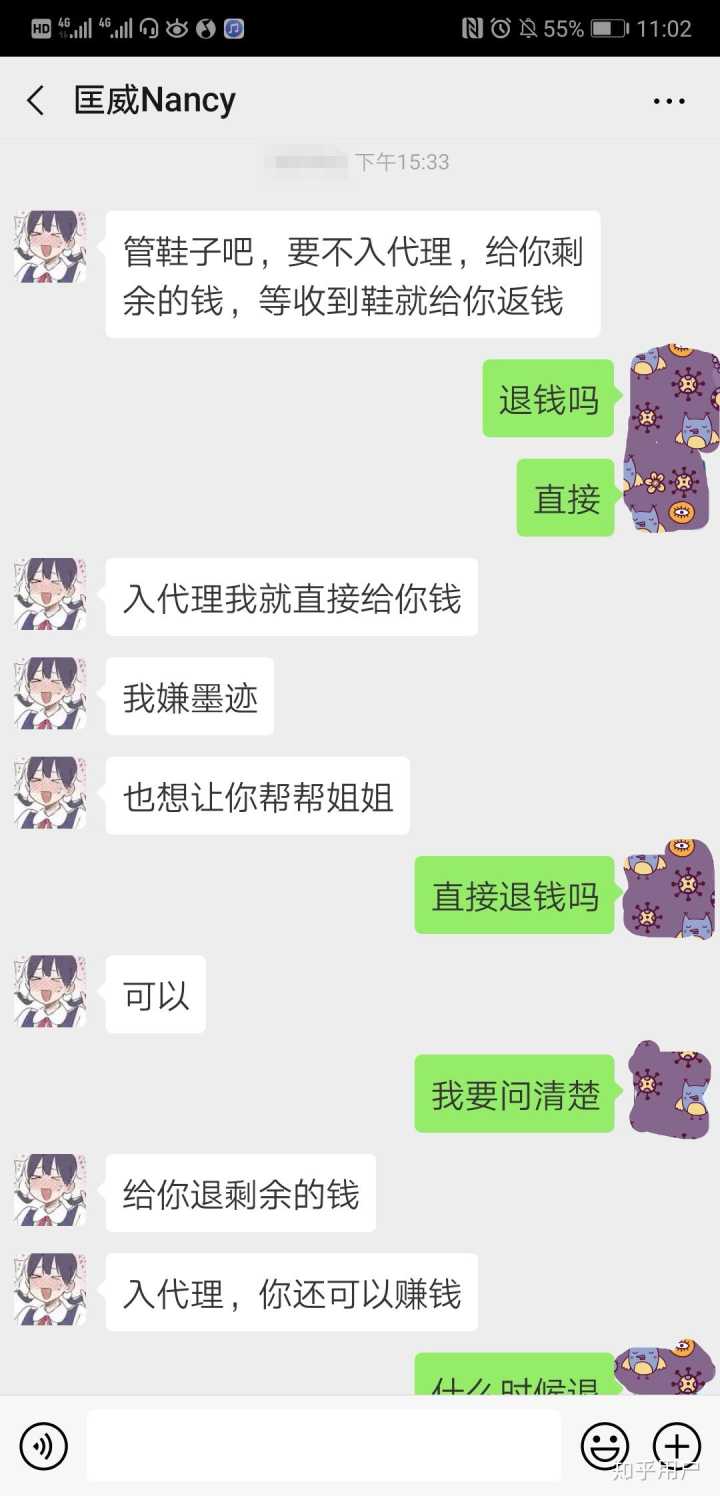
Task: Switch to voice message input
Action: 43,1446
